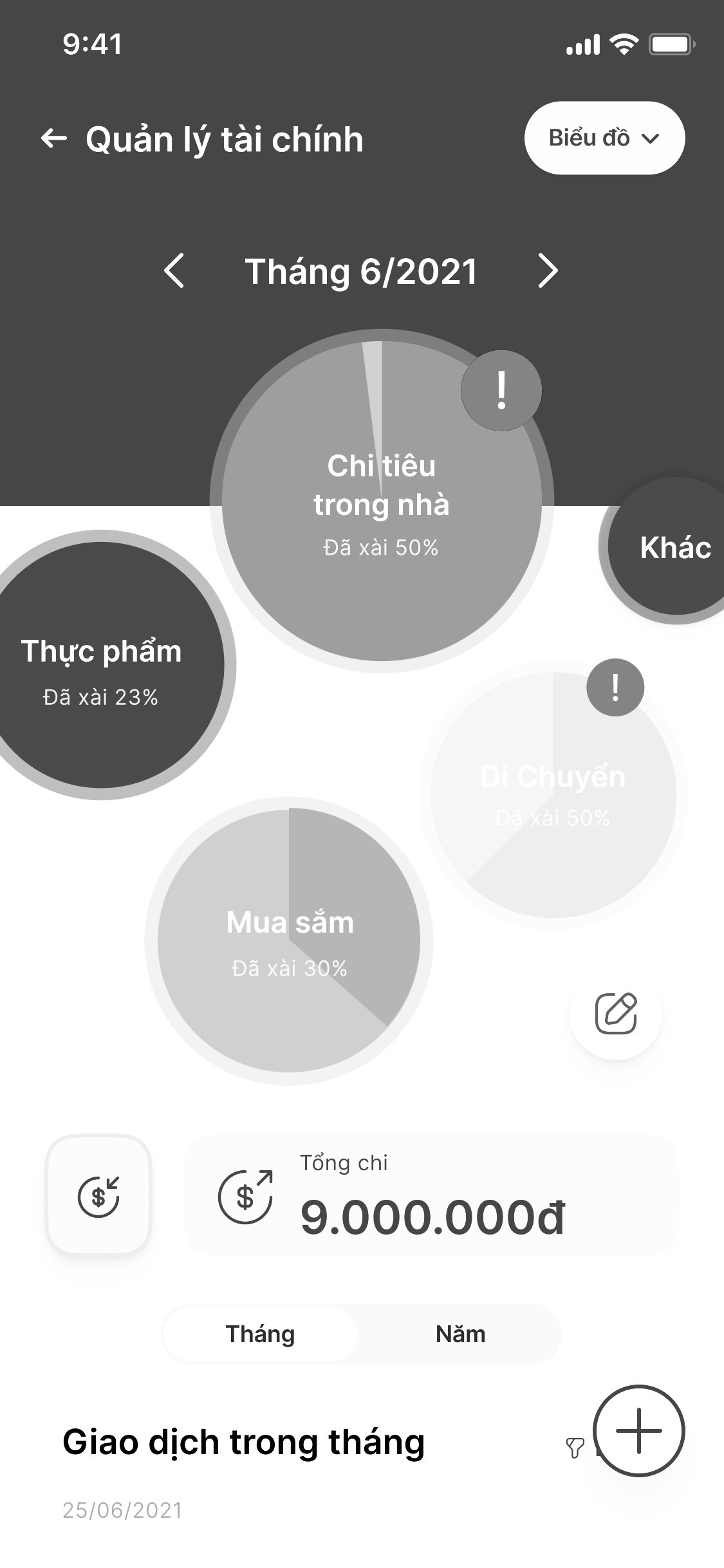Open the Tổng chi expenses card

(x=431, y=1197)
